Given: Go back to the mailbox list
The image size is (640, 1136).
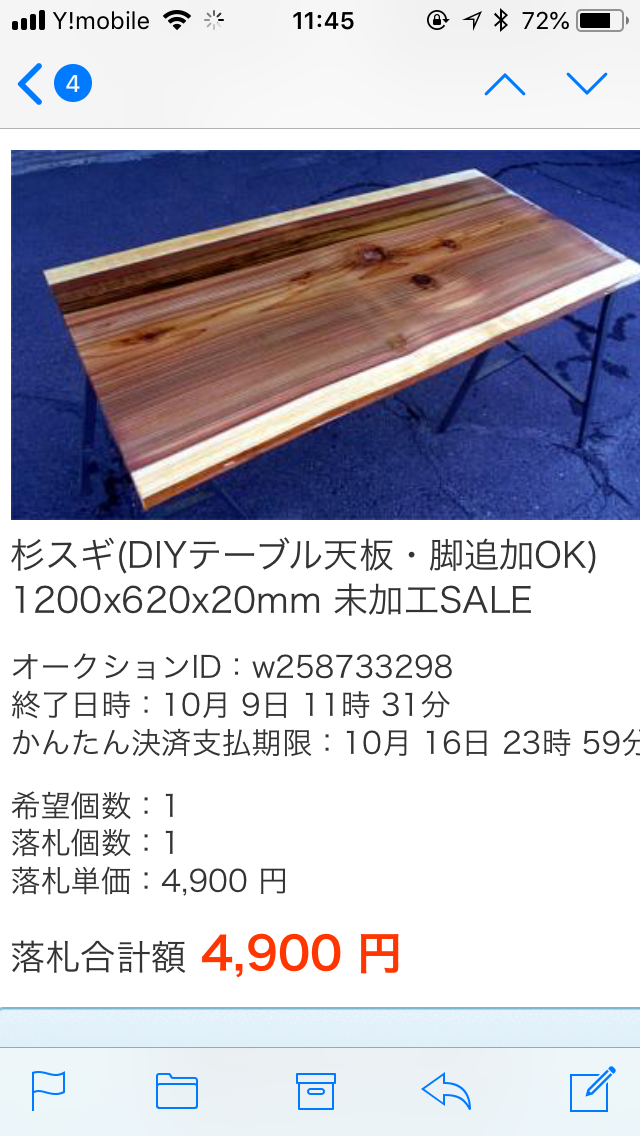Looking at the screenshot, I should click(52, 84).
